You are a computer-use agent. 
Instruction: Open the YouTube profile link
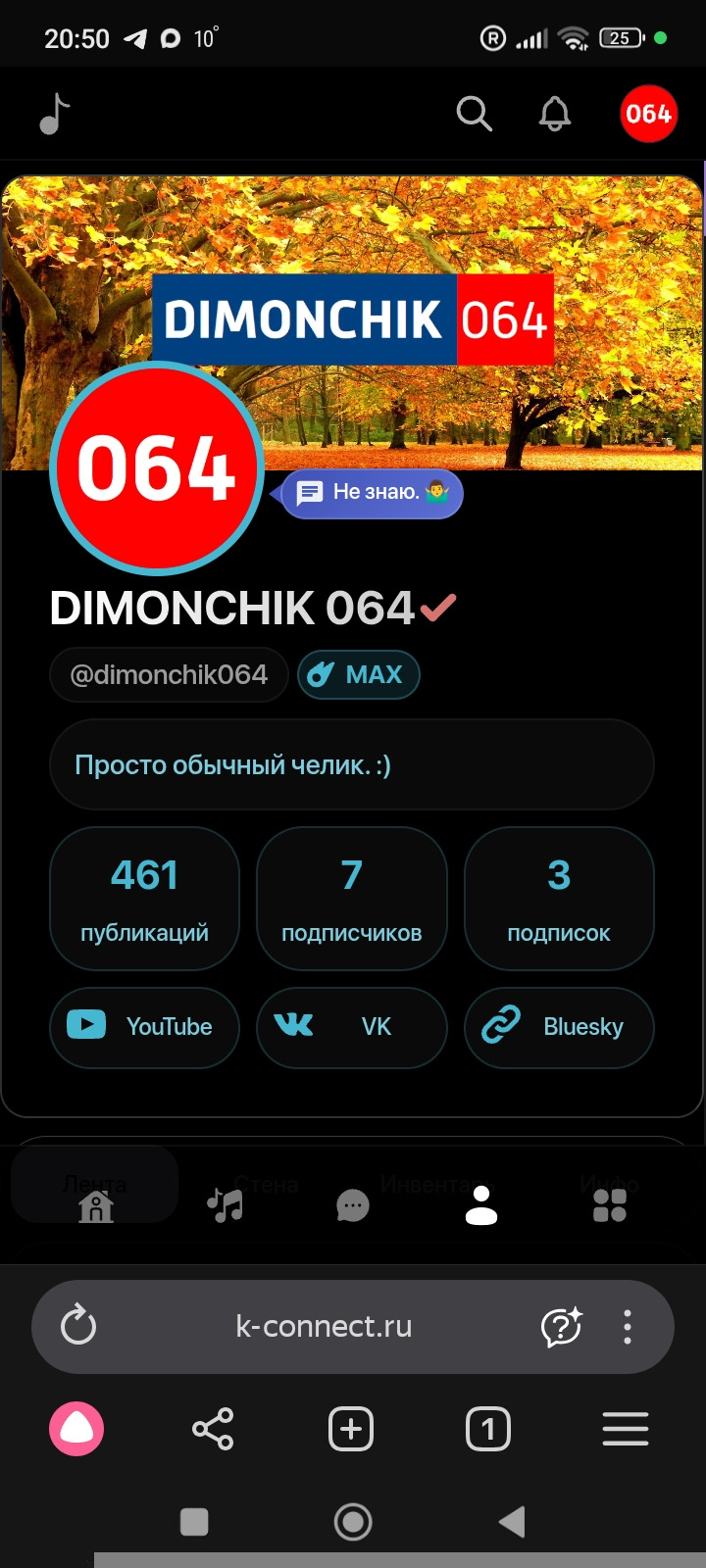[x=144, y=1027]
